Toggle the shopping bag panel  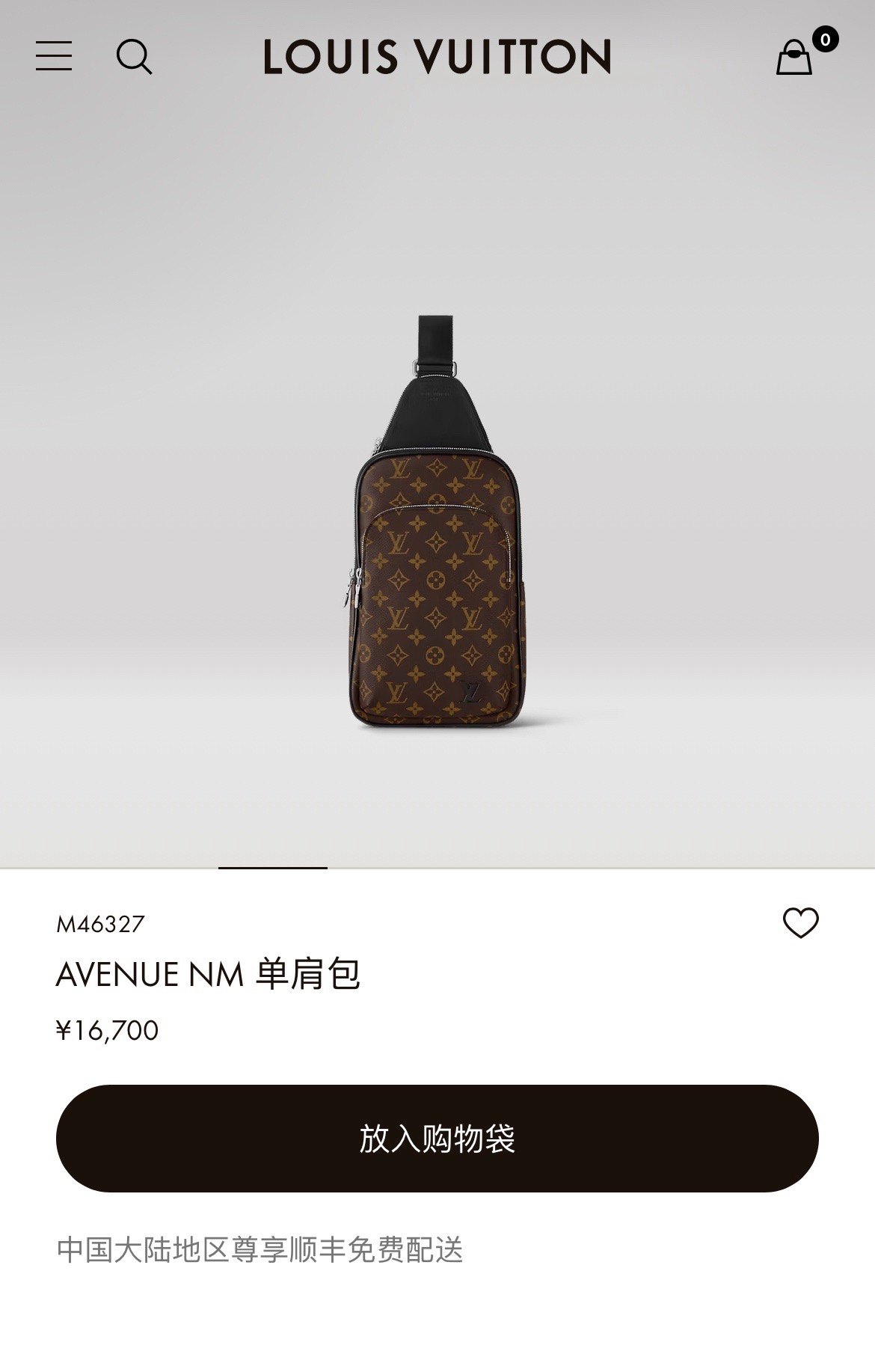[x=795, y=58]
